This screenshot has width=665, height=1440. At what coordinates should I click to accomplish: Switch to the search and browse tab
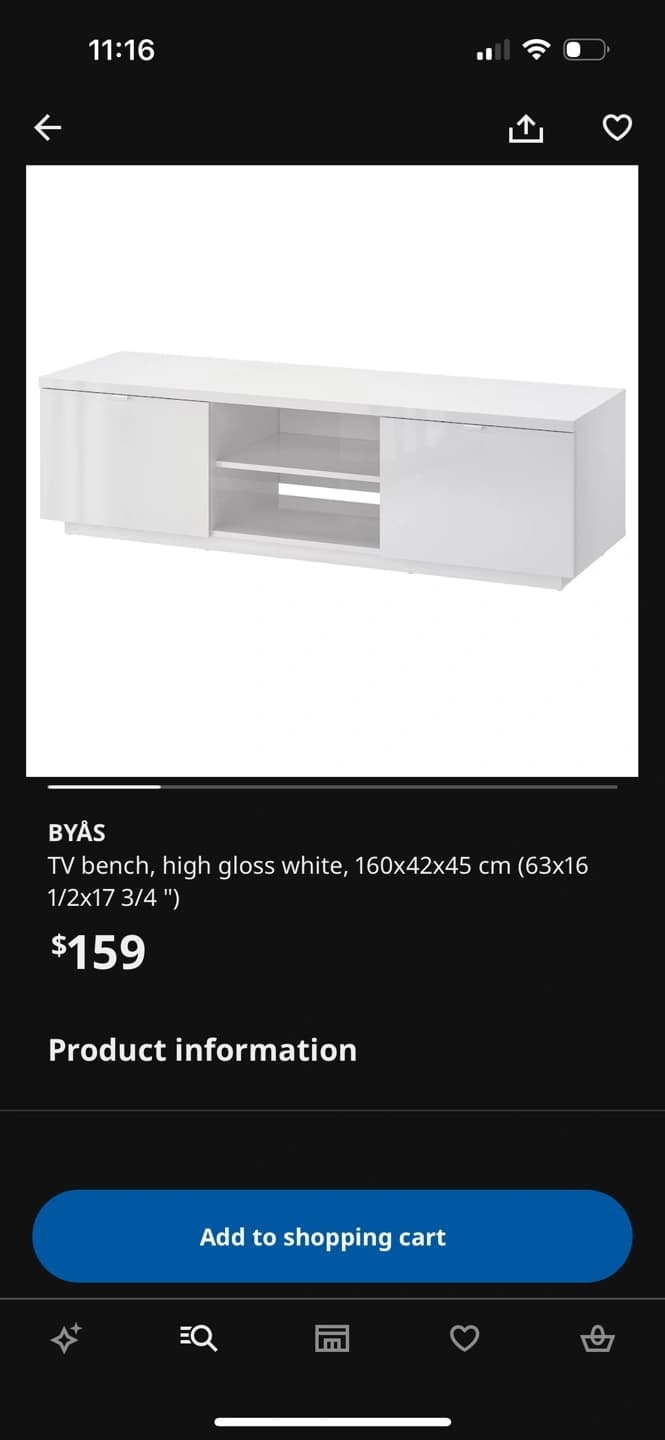199,1338
